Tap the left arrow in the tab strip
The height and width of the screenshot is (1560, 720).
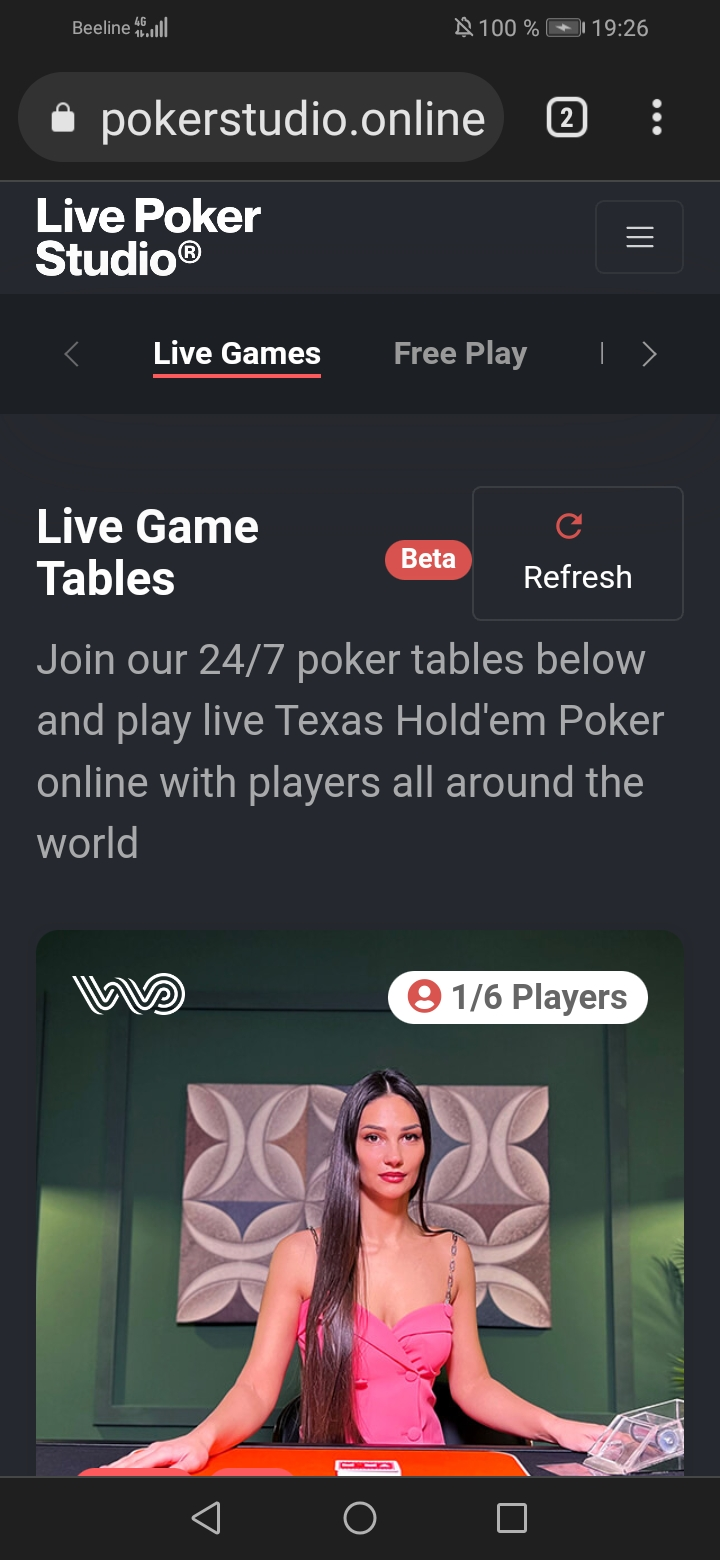click(71, 354)
